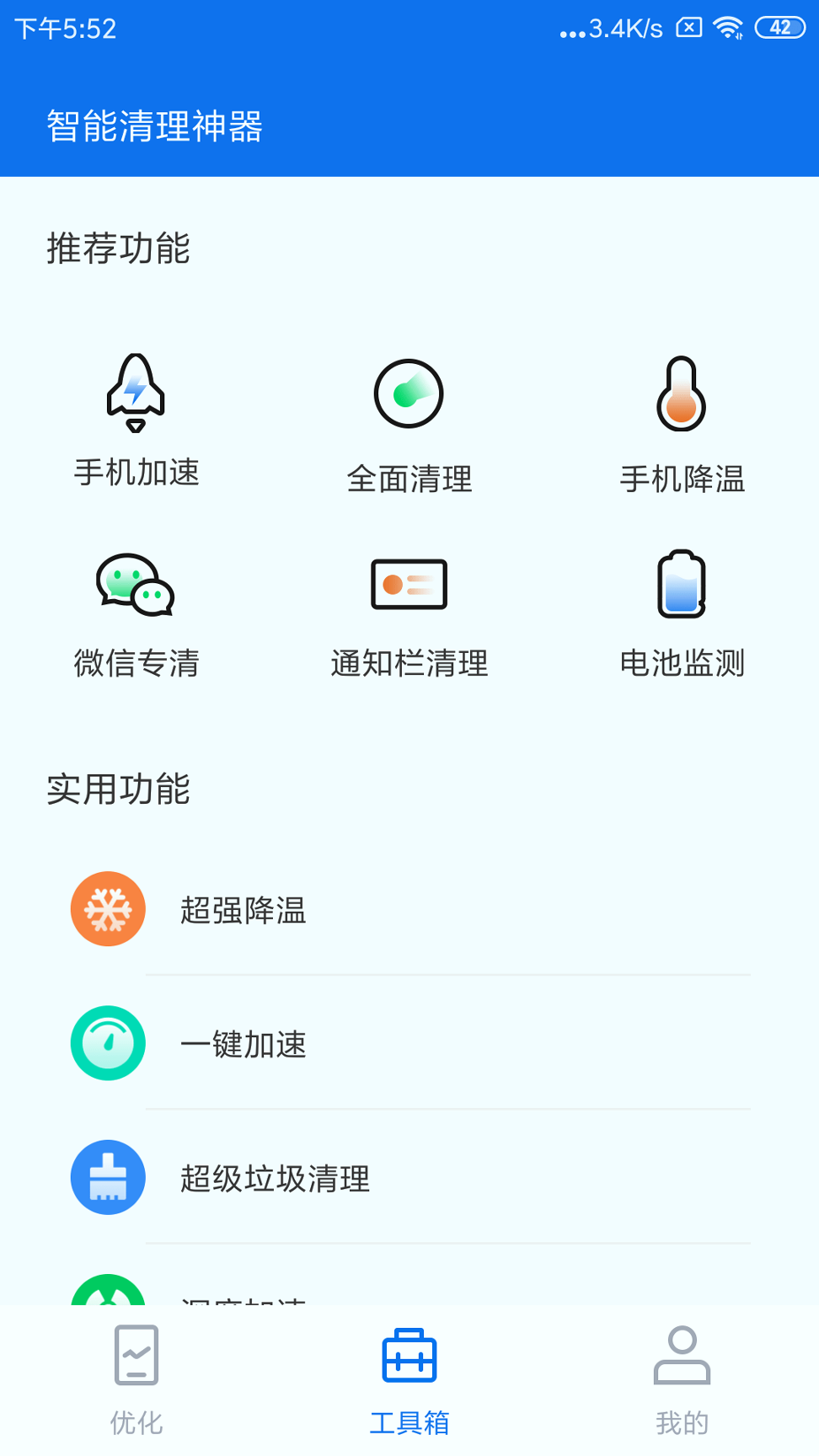Screen dimensions: 819x1456
Task: Click the 电池监测 text label
Action: [681, 664]
